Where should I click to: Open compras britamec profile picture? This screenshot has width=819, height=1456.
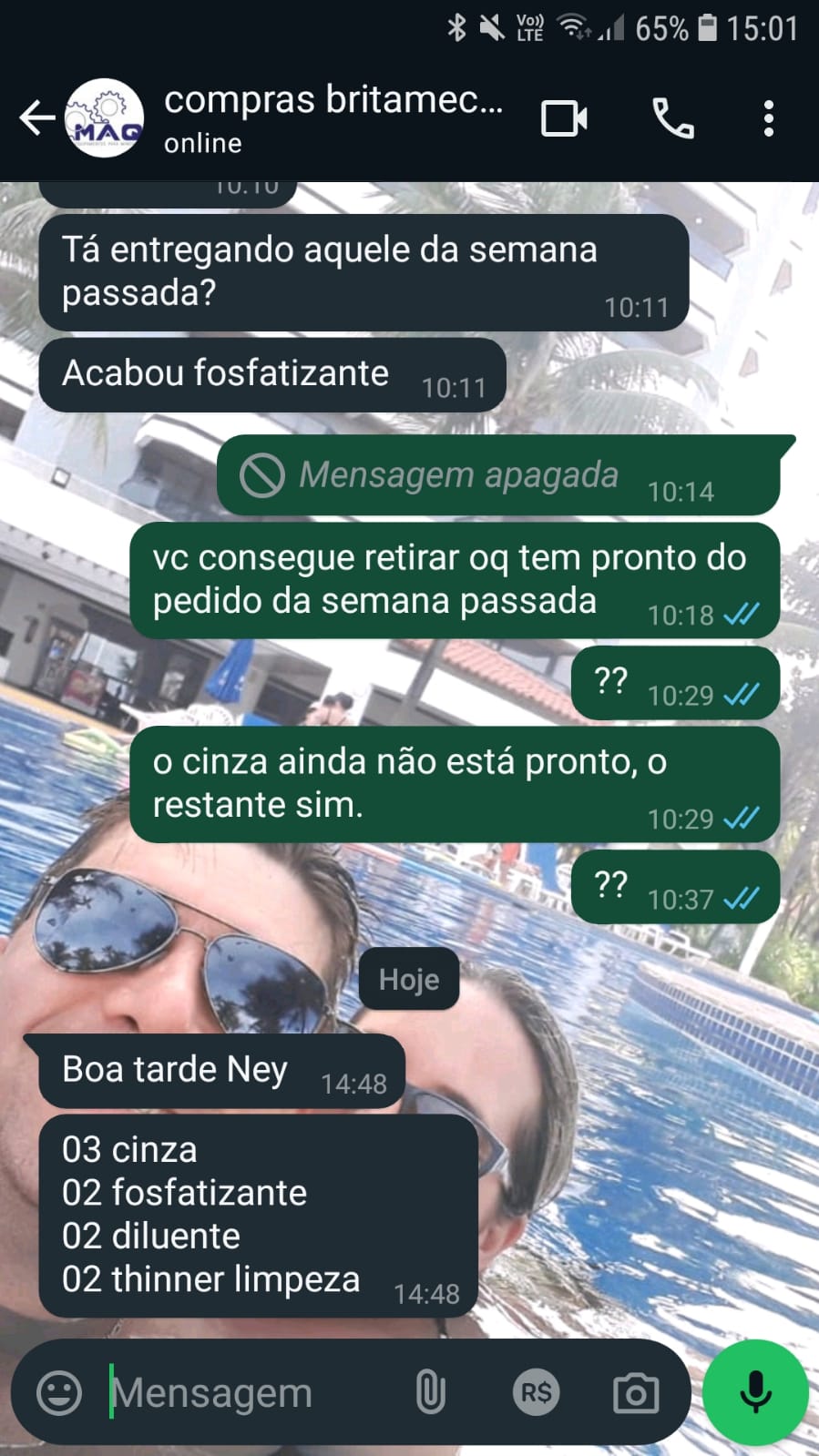coord(105,118)
